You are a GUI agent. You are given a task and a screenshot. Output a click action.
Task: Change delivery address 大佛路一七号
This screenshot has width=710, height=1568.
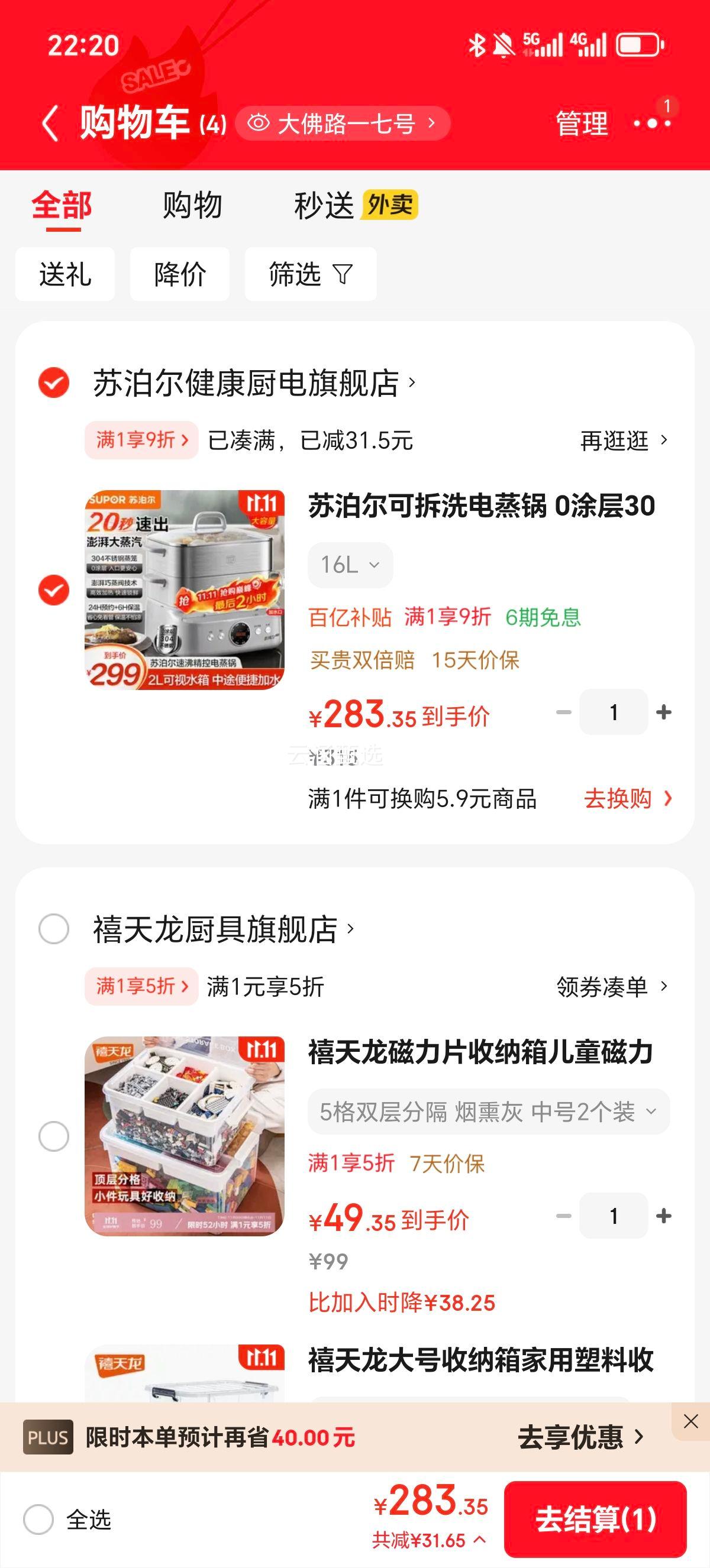pyautogui.click(x=343, y=124)
